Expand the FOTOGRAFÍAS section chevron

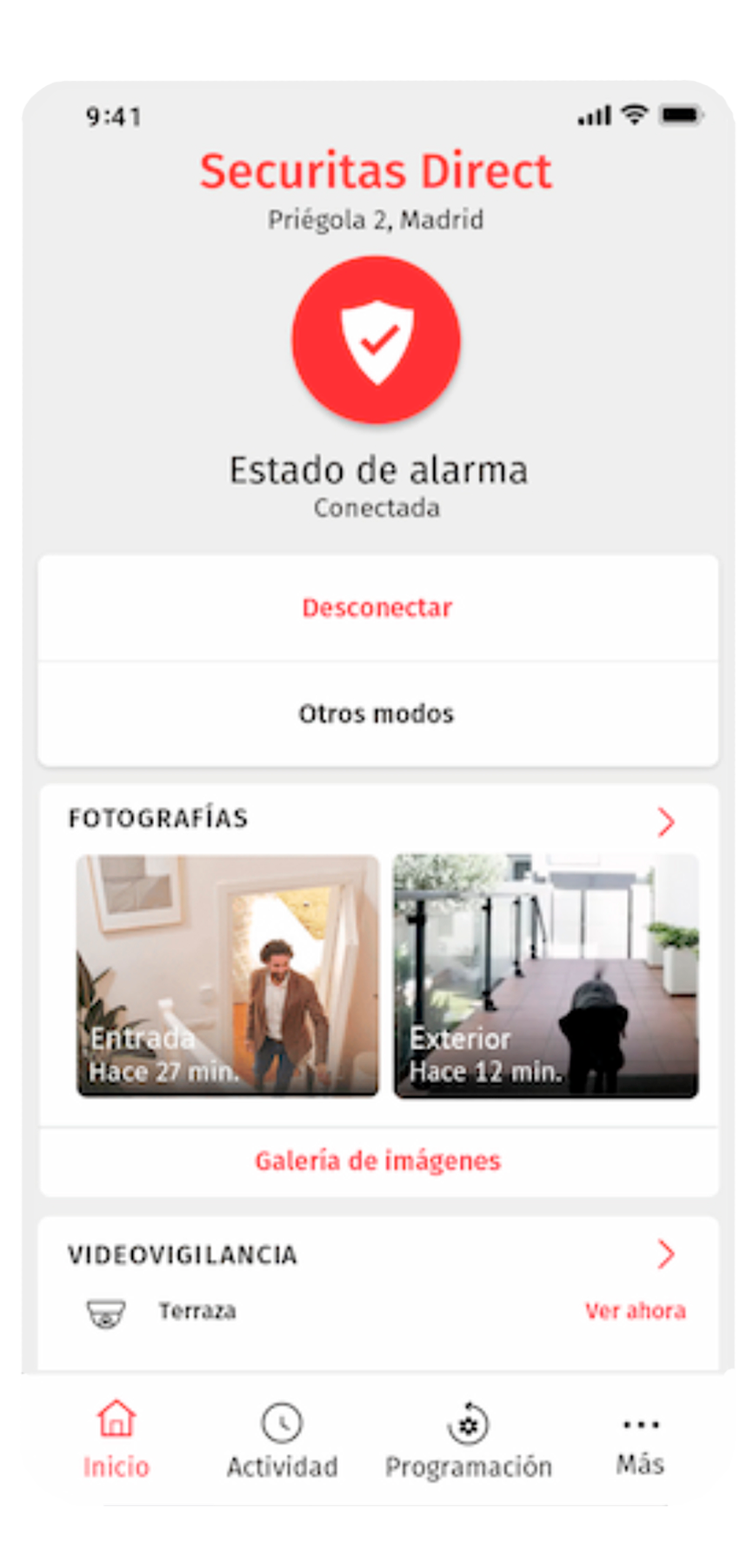pos(666,821)
